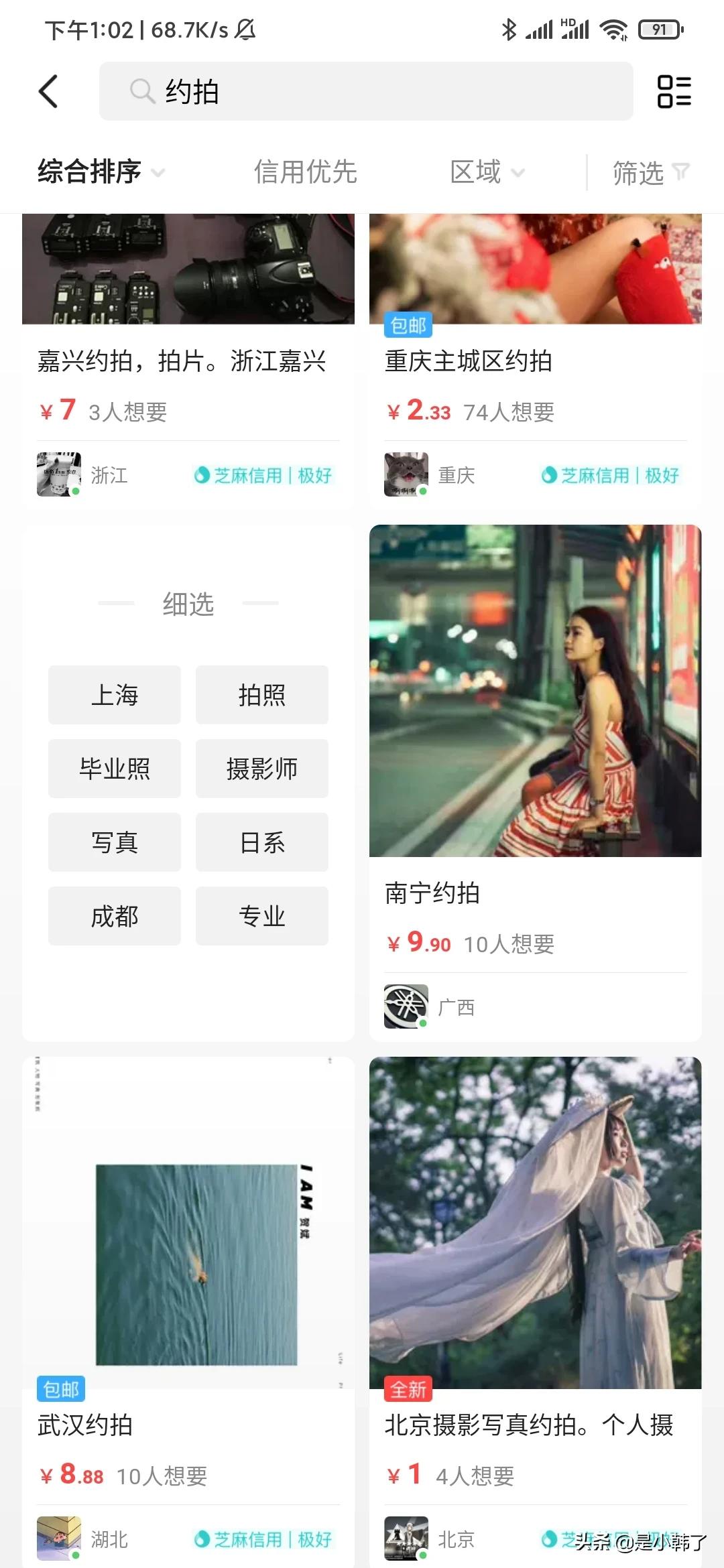Select the 拍照 refinement chip
Viewport: 724px width, 1568px height.
pyautogui.click(x=262, y=695)
